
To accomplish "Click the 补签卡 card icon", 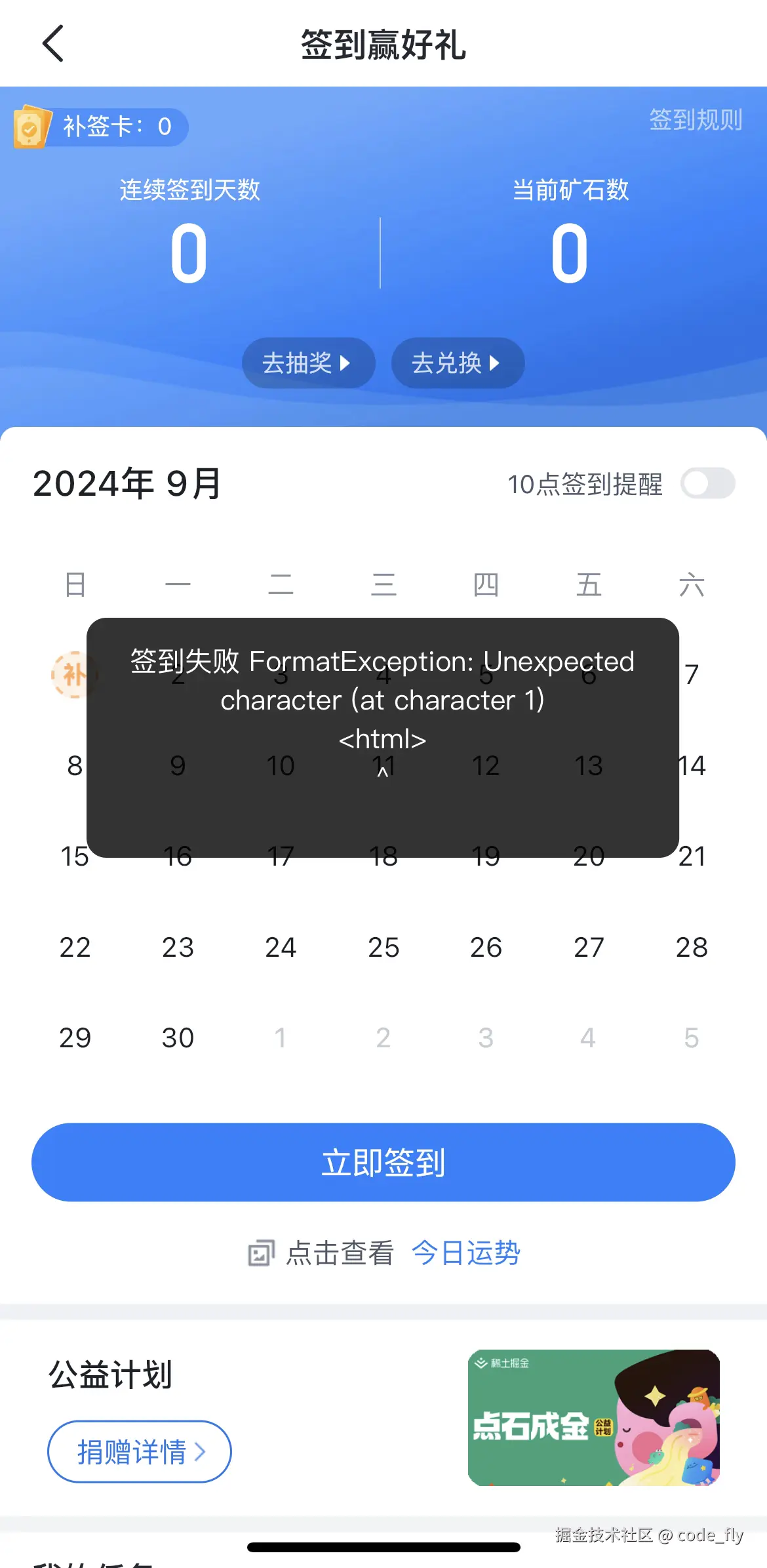I will click(31, 127).
